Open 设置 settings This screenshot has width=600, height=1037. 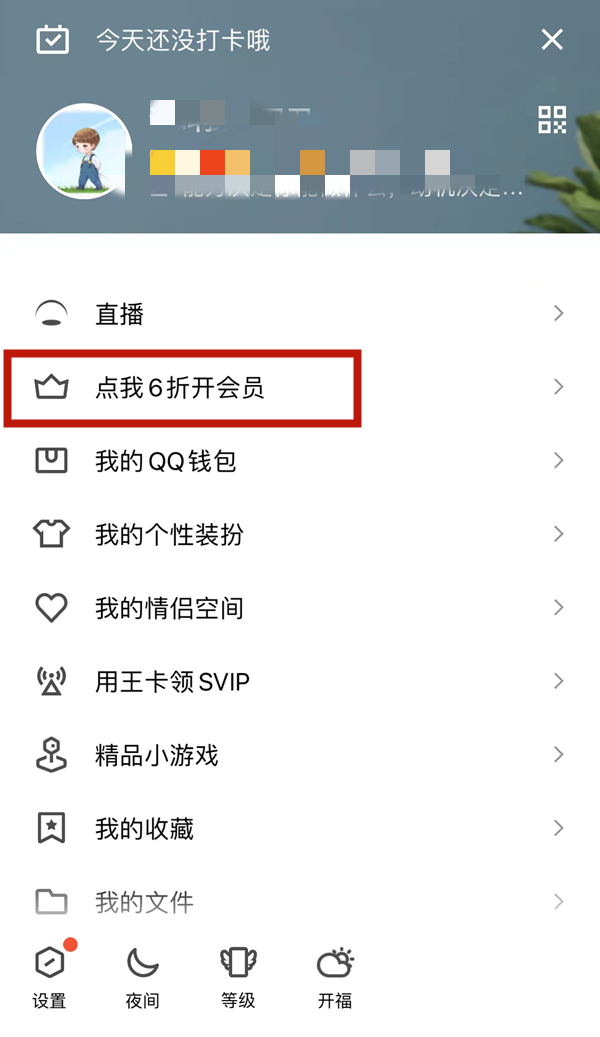[x=50, y=976]
